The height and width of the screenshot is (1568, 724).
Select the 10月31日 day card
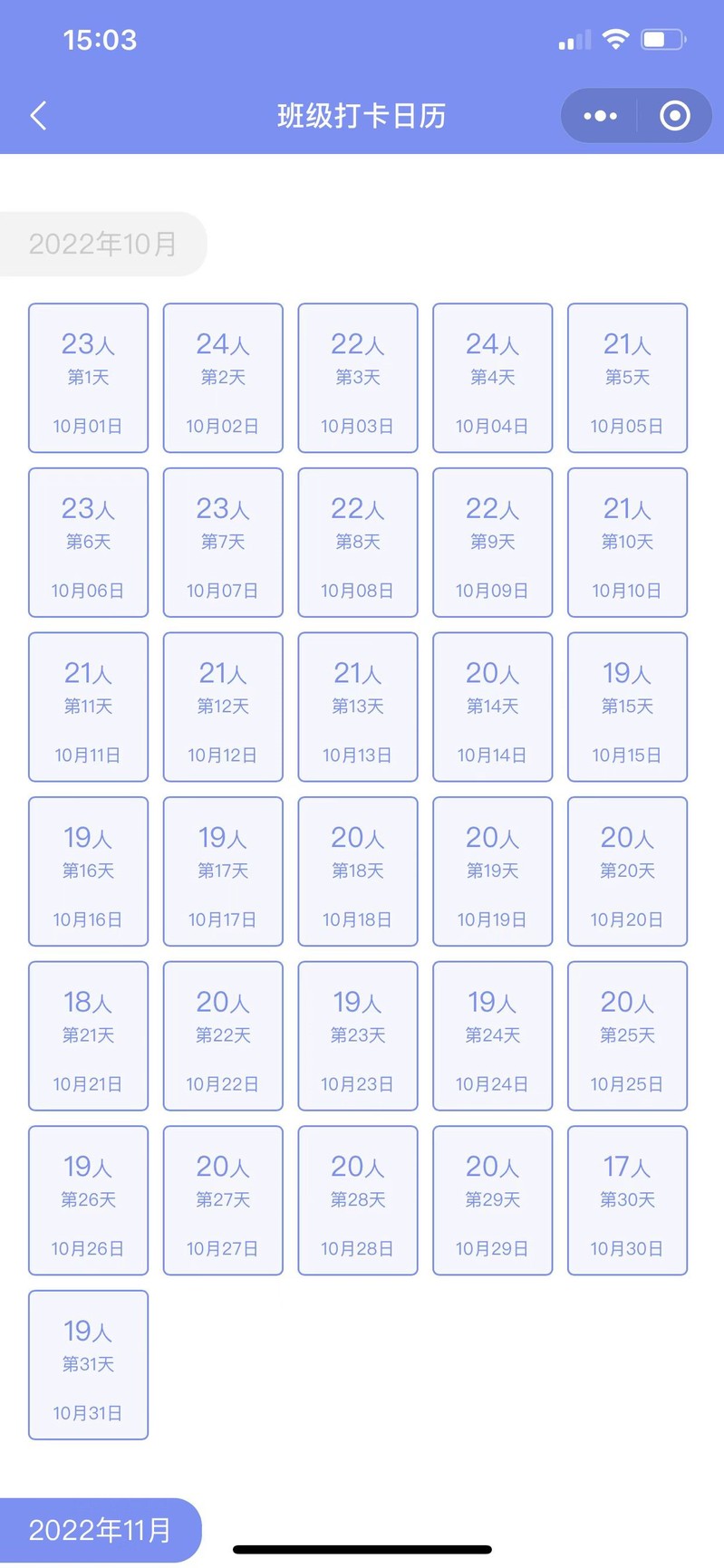(88, 1364)
